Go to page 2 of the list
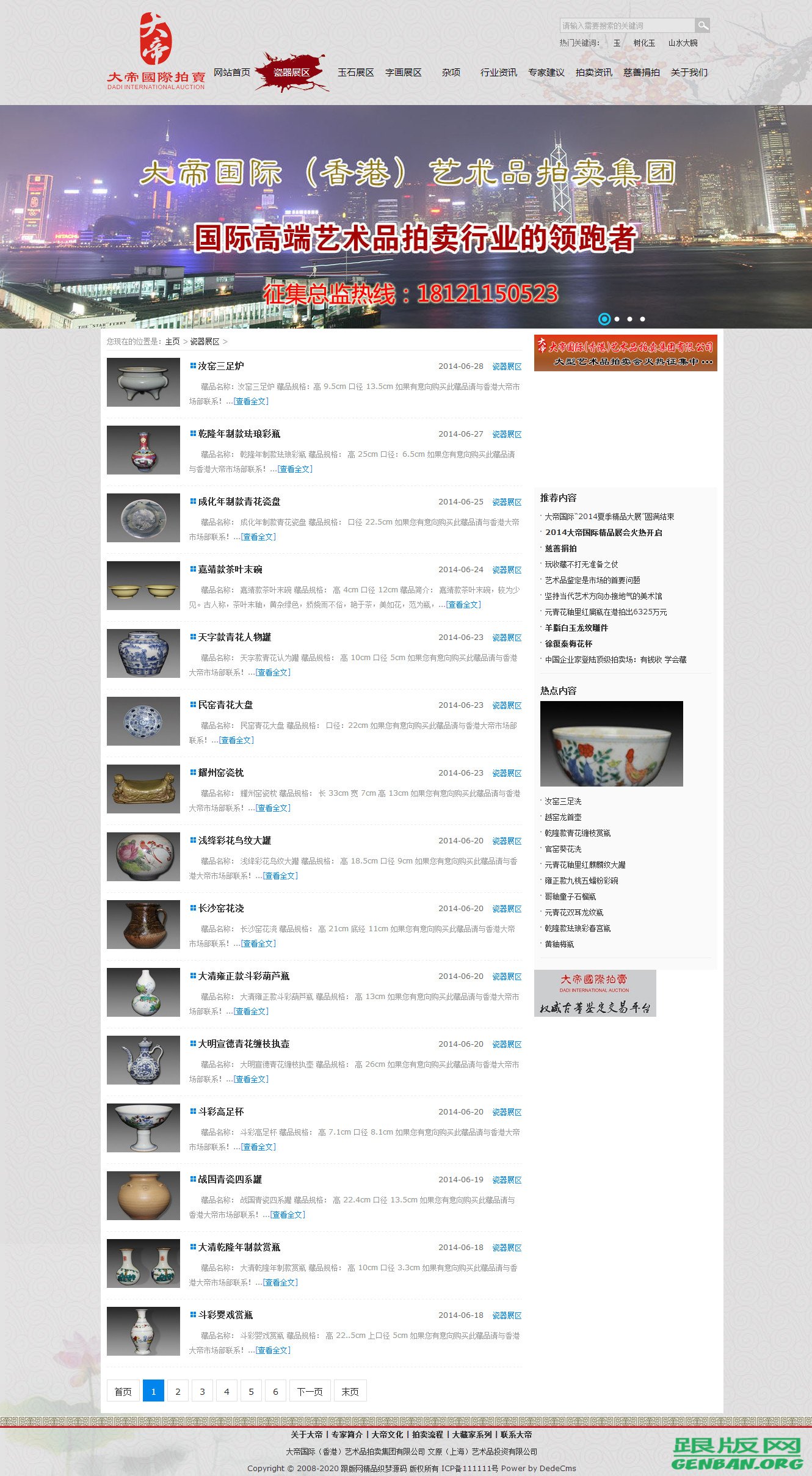 (x=178, y=1391)
